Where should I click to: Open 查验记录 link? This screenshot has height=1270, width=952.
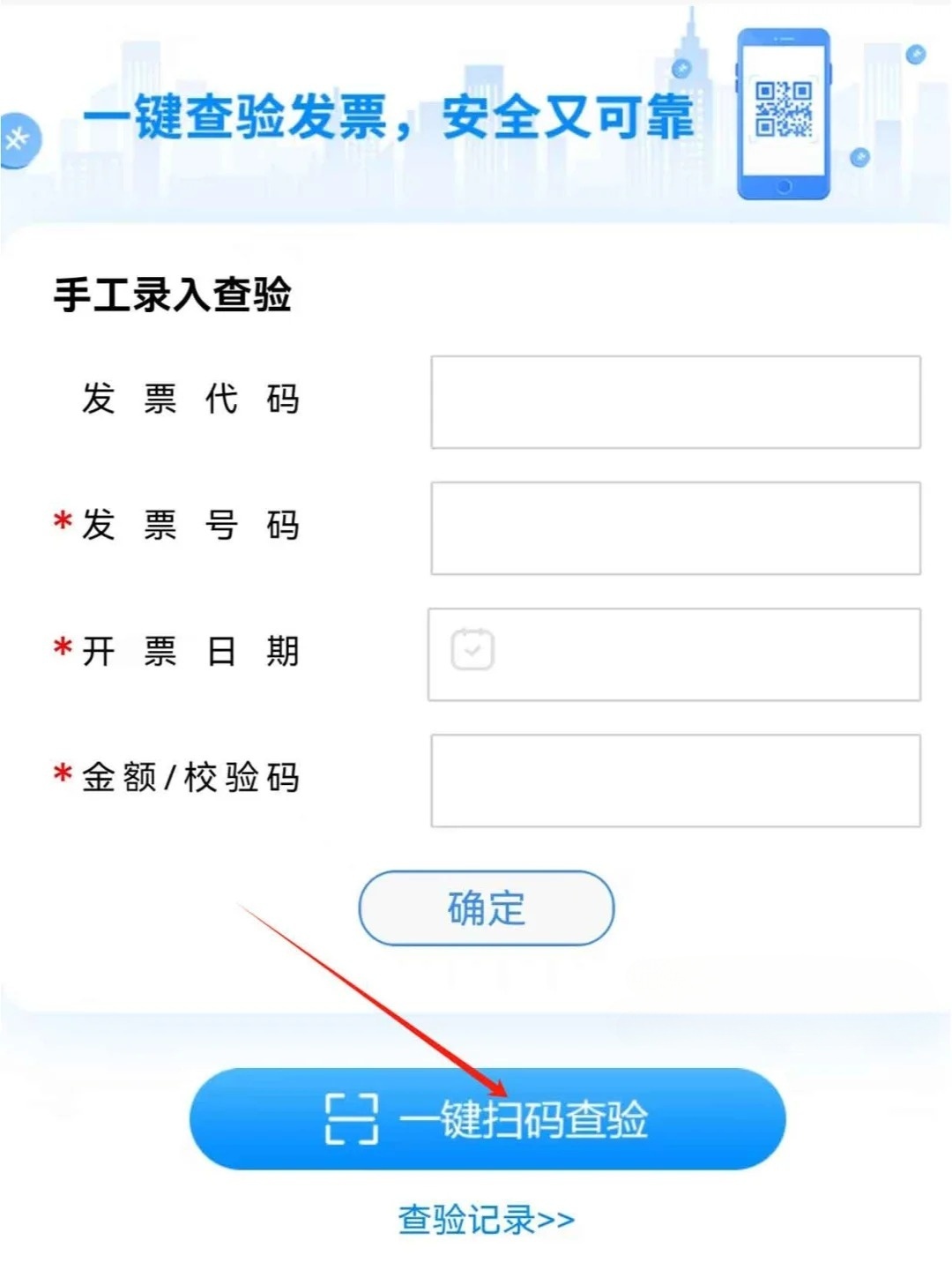point(486,1221)
